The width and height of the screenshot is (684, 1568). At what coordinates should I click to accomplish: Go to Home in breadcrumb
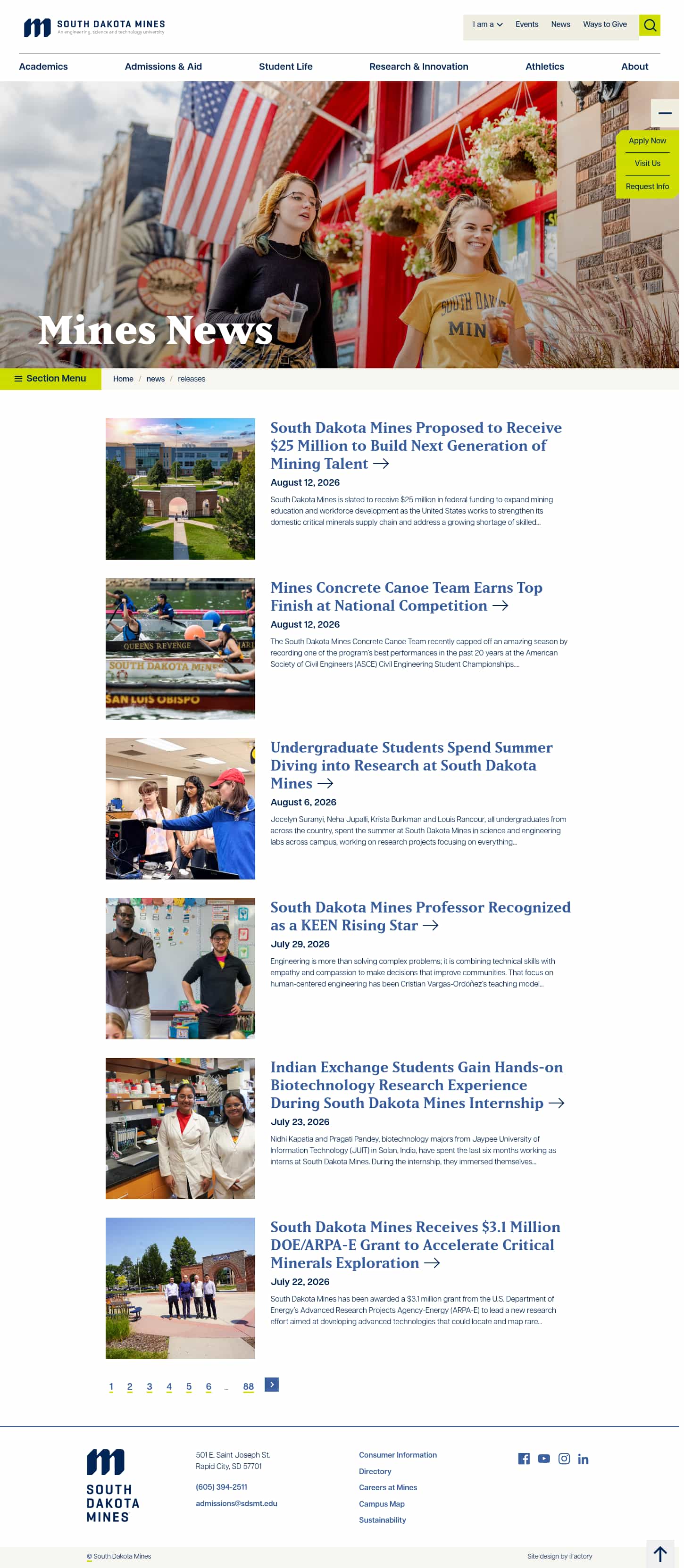pyautogui.click(x=123, y=379)
